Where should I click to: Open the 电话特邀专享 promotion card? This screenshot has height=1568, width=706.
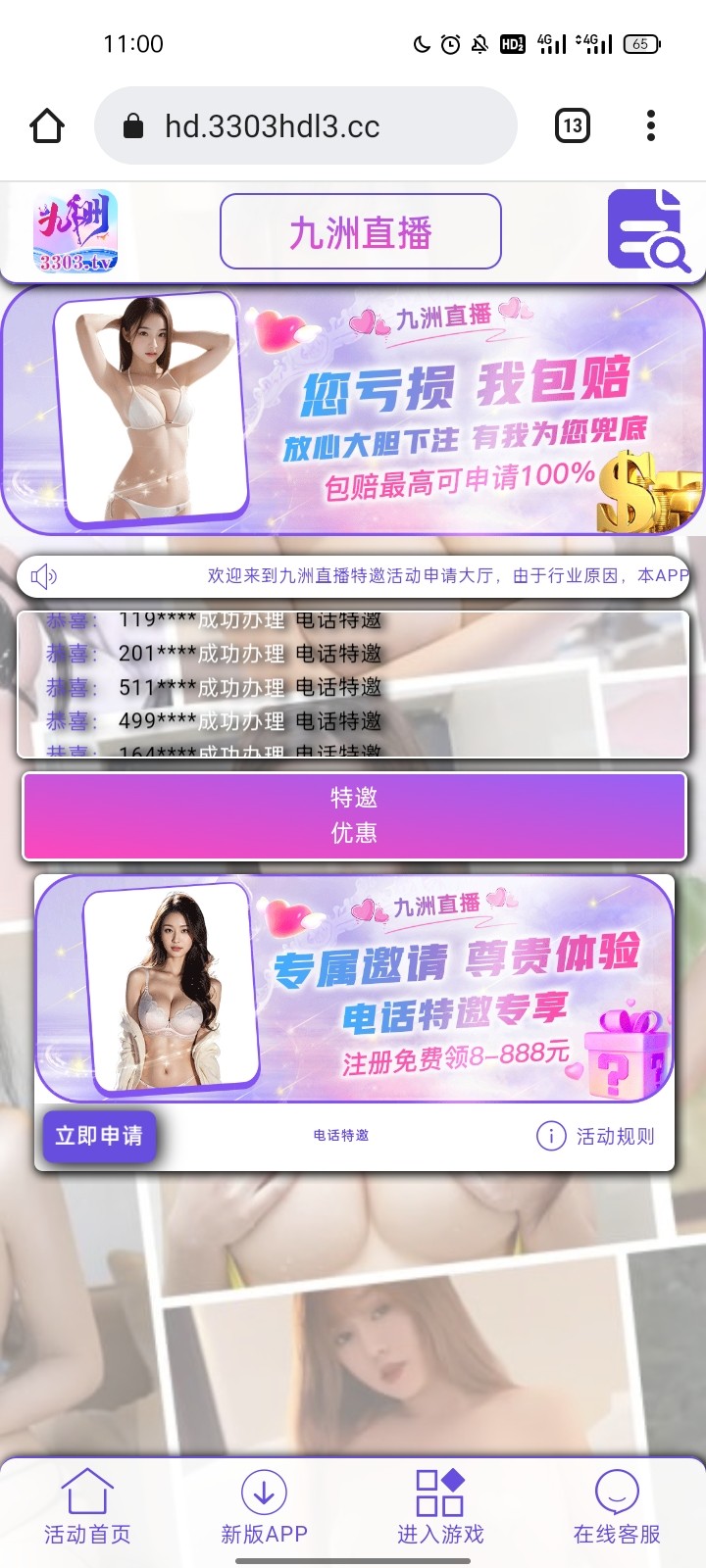pyautogui.click(x=353, y=990)
